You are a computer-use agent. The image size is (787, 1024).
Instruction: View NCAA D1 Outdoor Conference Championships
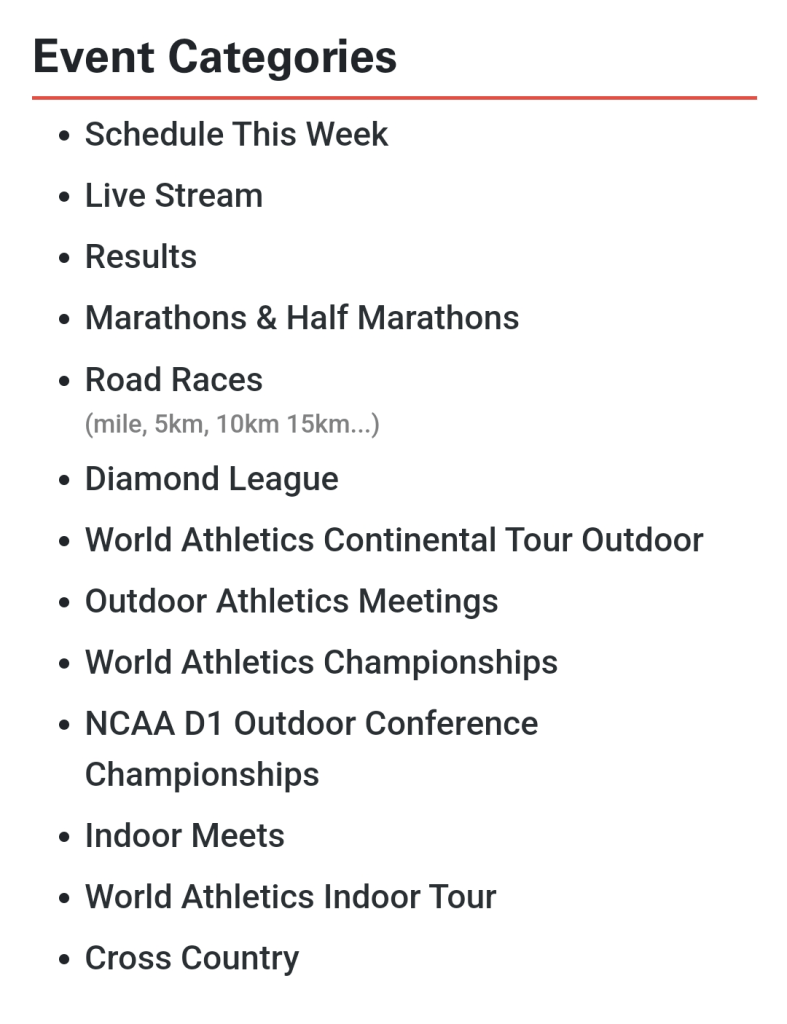pyautogui.click(x=311, y=724)
